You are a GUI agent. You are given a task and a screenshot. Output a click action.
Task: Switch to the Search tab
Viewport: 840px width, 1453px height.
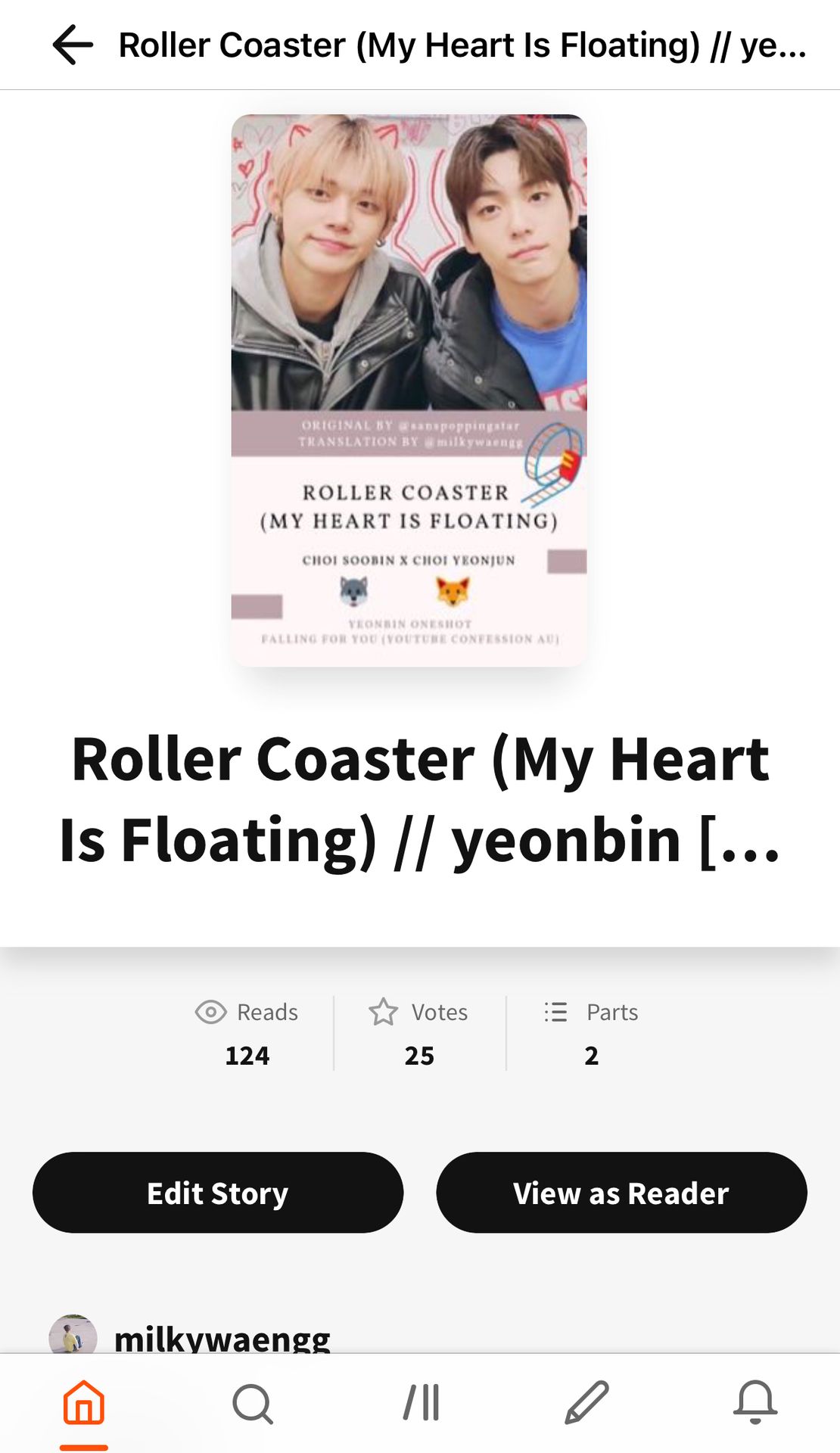(x=252, y=1402)
